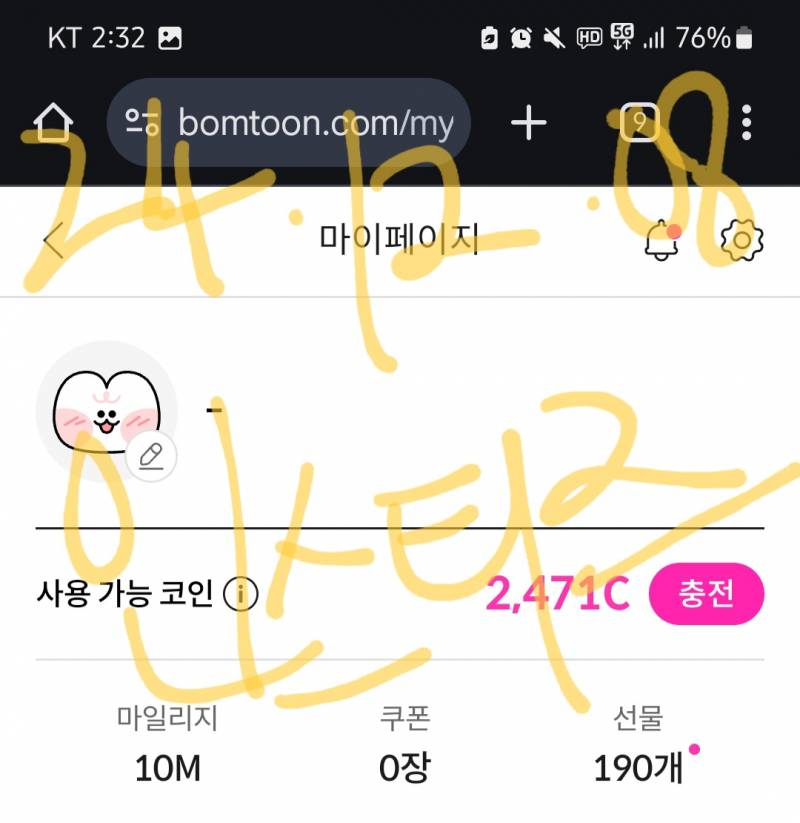Edit the profile picture
800x823 pixels.
pyautogui.click(x=151, y=458)
